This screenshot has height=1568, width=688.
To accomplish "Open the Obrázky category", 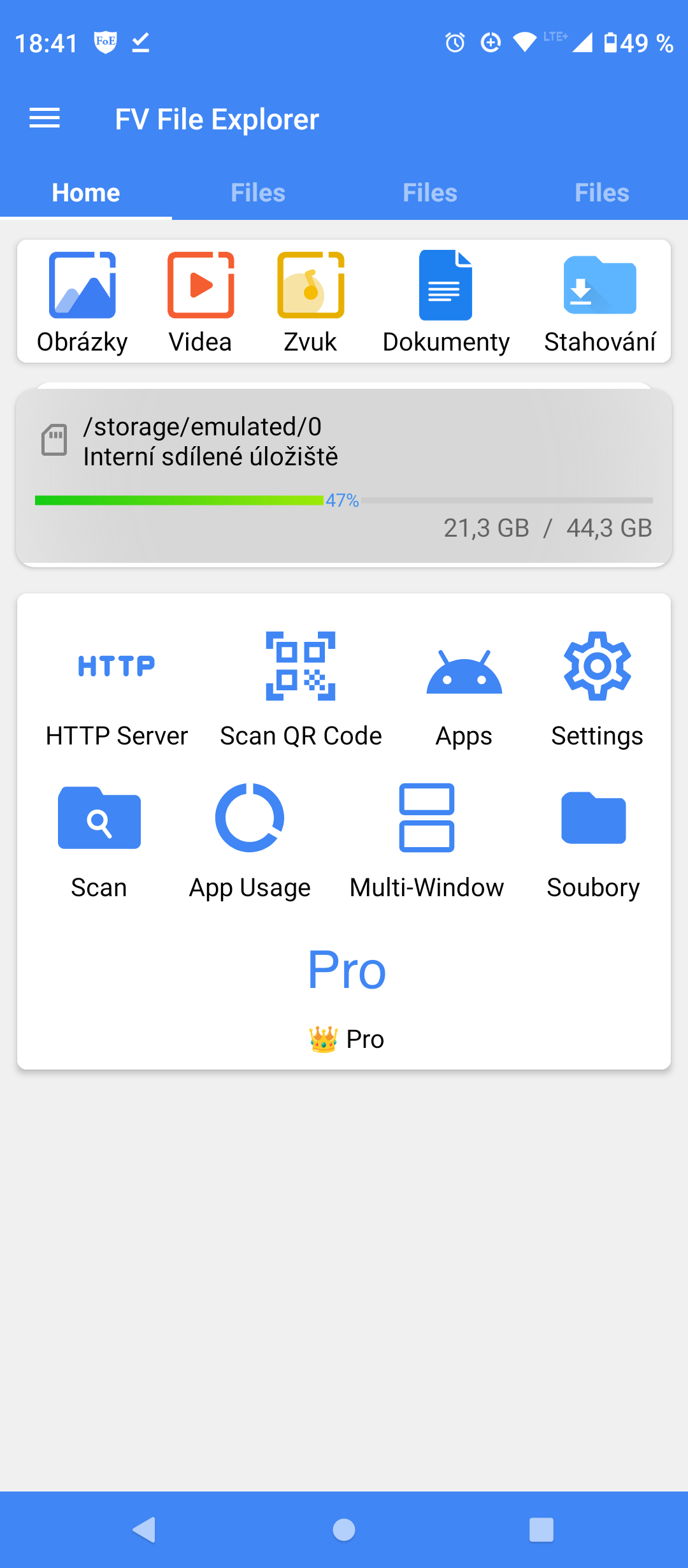I will pyautogui.click(x=82, y=303).
